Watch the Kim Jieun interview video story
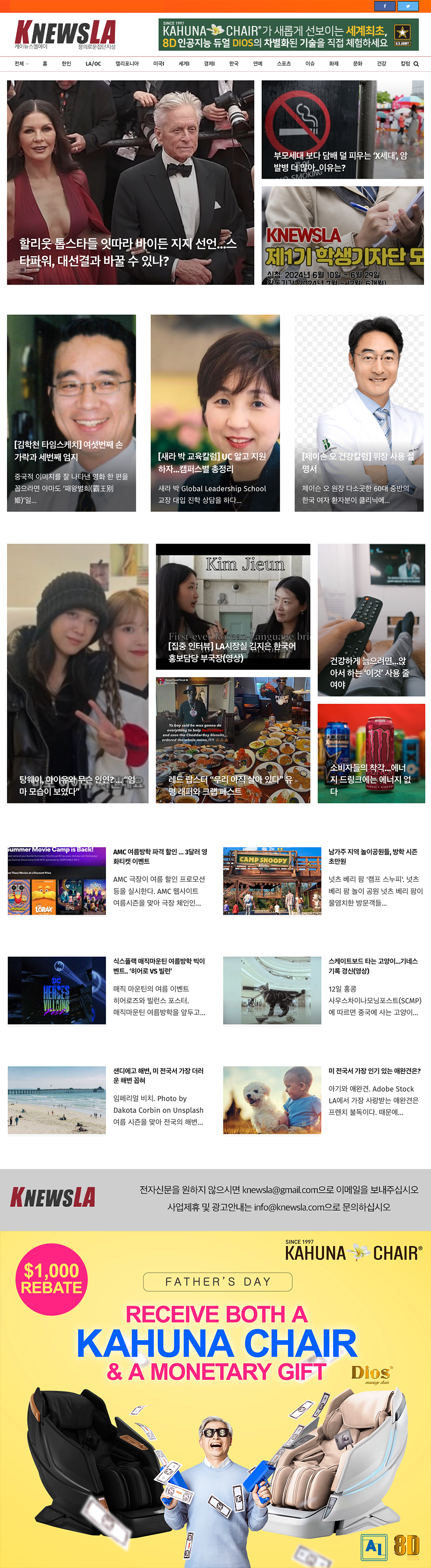Image resolution: width=431 pixels, height=1568 pixels. click(x=232, y=651)
